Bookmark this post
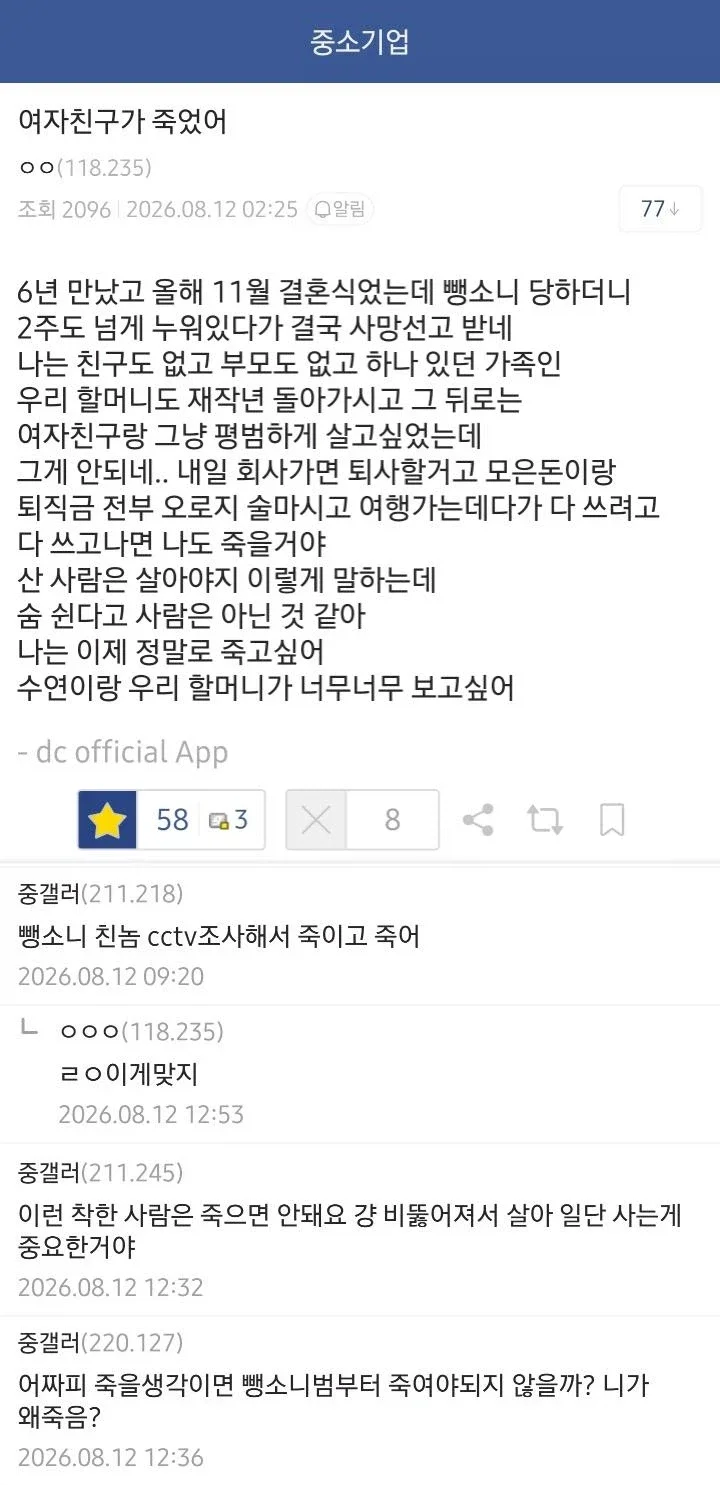Viewport: 720px width, 1485px height. (x=612, y=820)
